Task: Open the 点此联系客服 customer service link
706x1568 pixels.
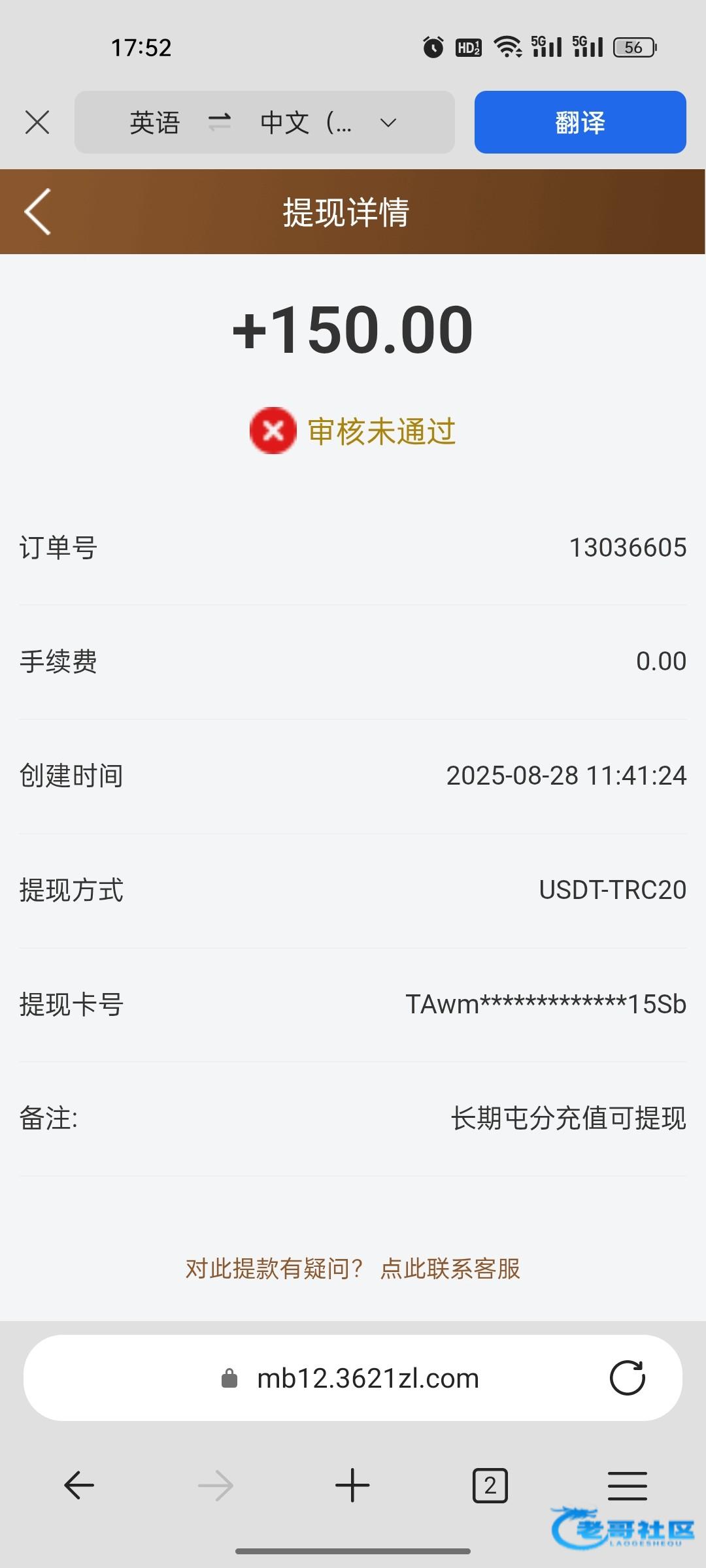Action: tap(450, 1269)
